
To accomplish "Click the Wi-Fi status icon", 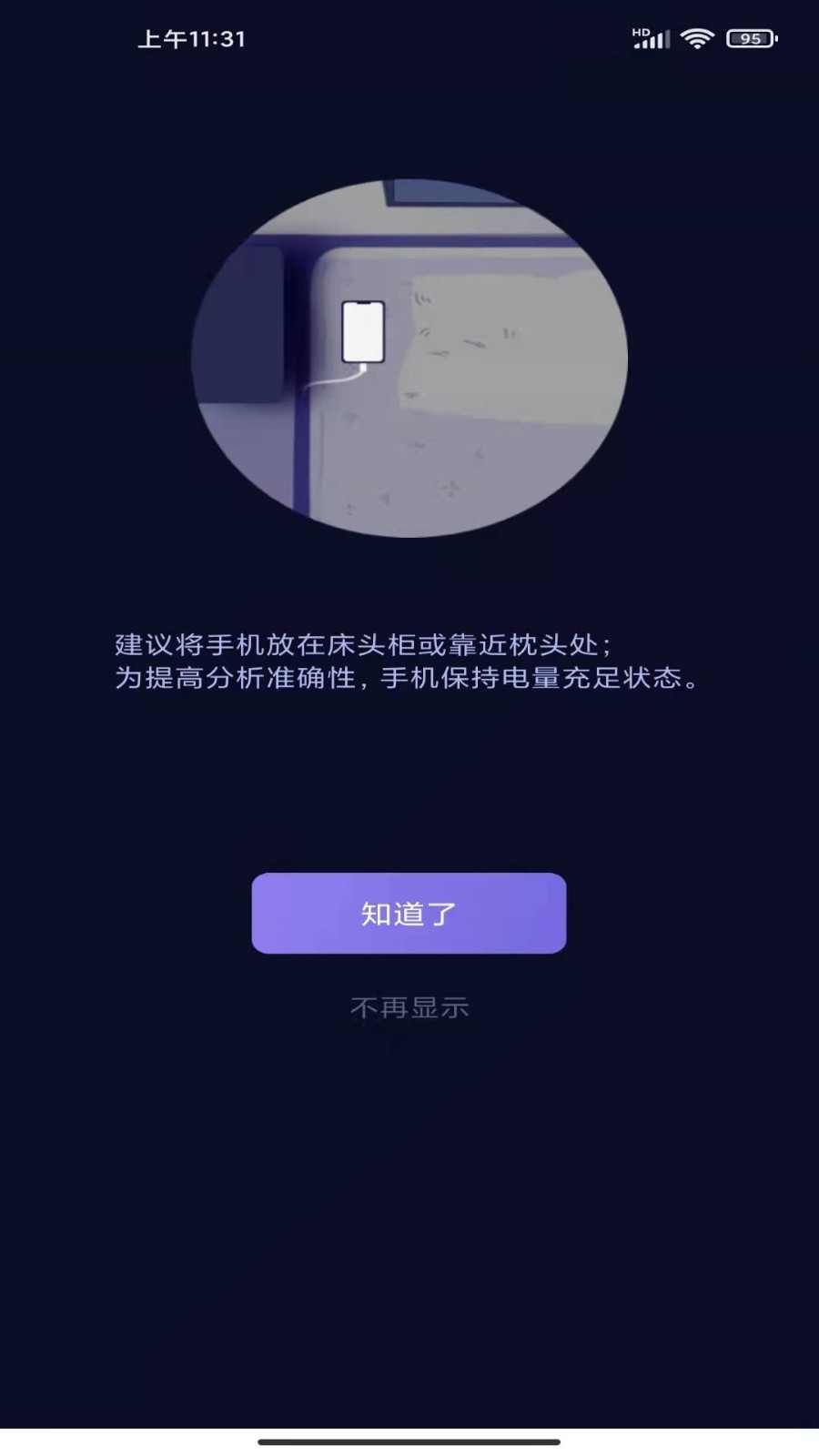I will tap(695, 38).
